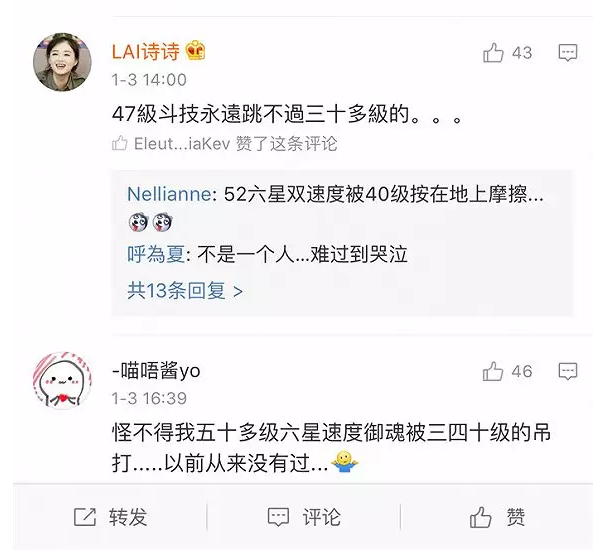Viewport: 605px width, 560px height.
Task: Open LAI诗诗's username link
Action: tap(146, 52)
